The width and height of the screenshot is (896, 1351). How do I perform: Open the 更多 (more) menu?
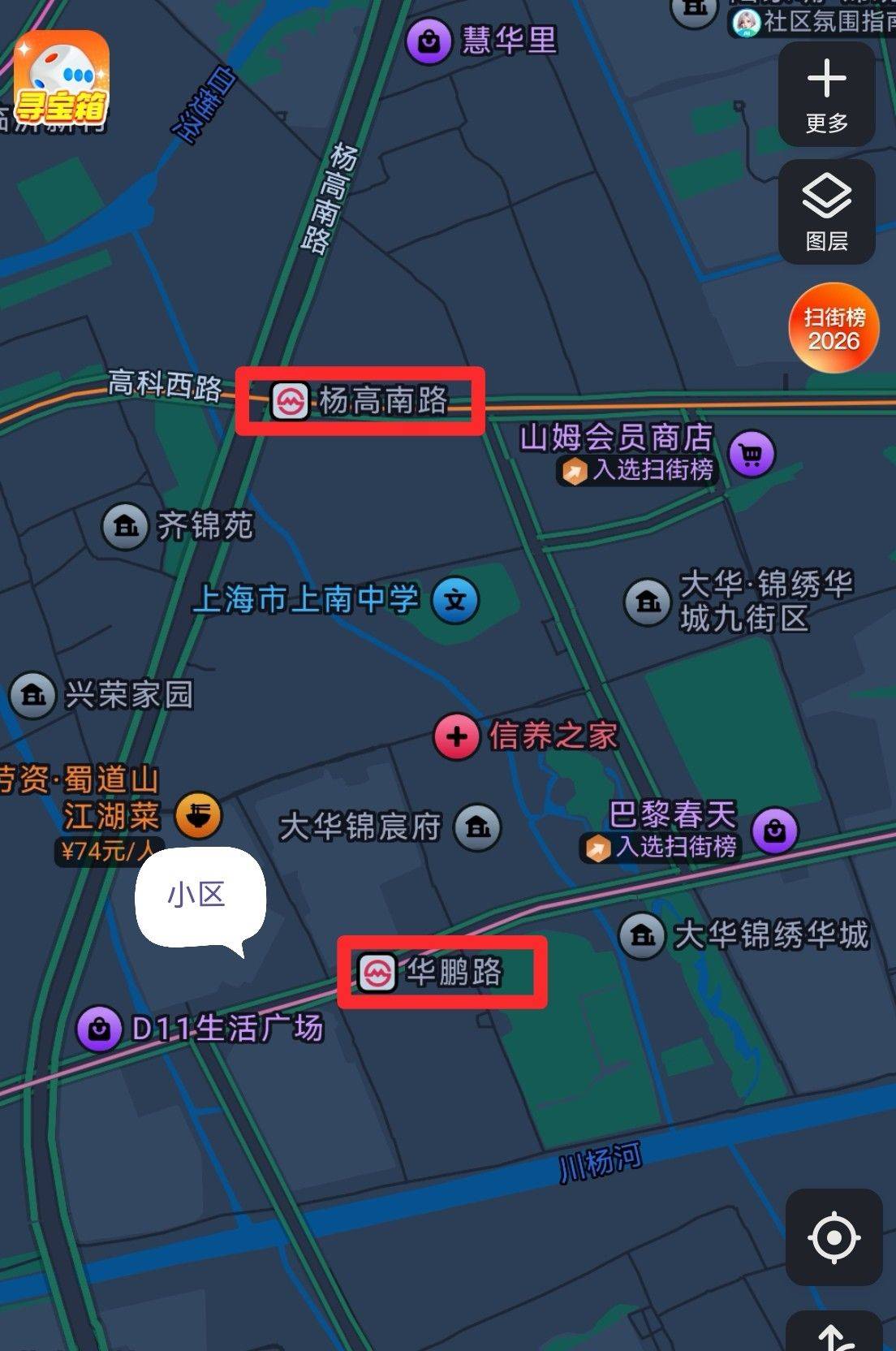pos(826,94)
